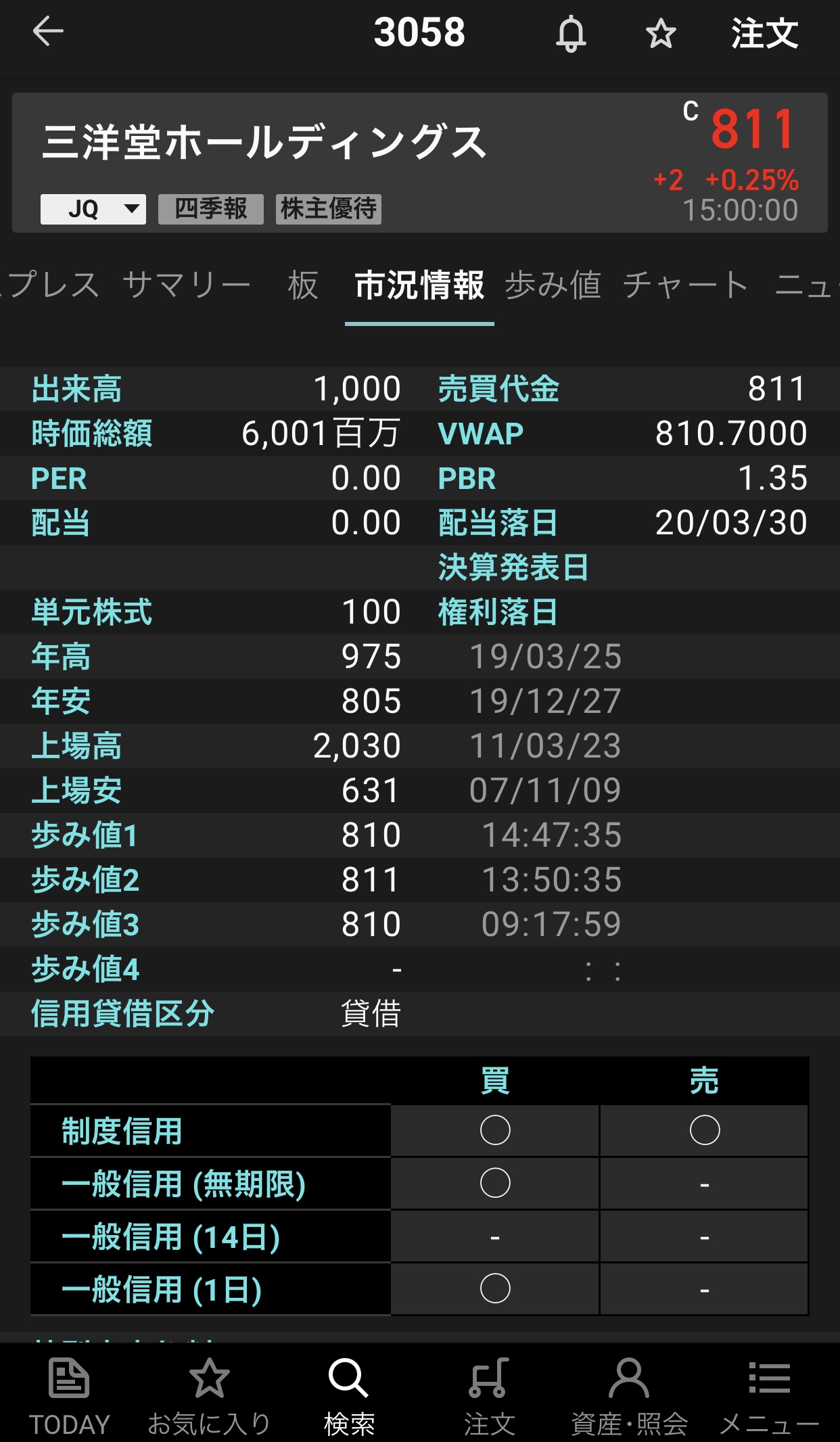View 株主優待 shareholder benefits
This screenshot has width=840, height=1442.
click(329, 209)
